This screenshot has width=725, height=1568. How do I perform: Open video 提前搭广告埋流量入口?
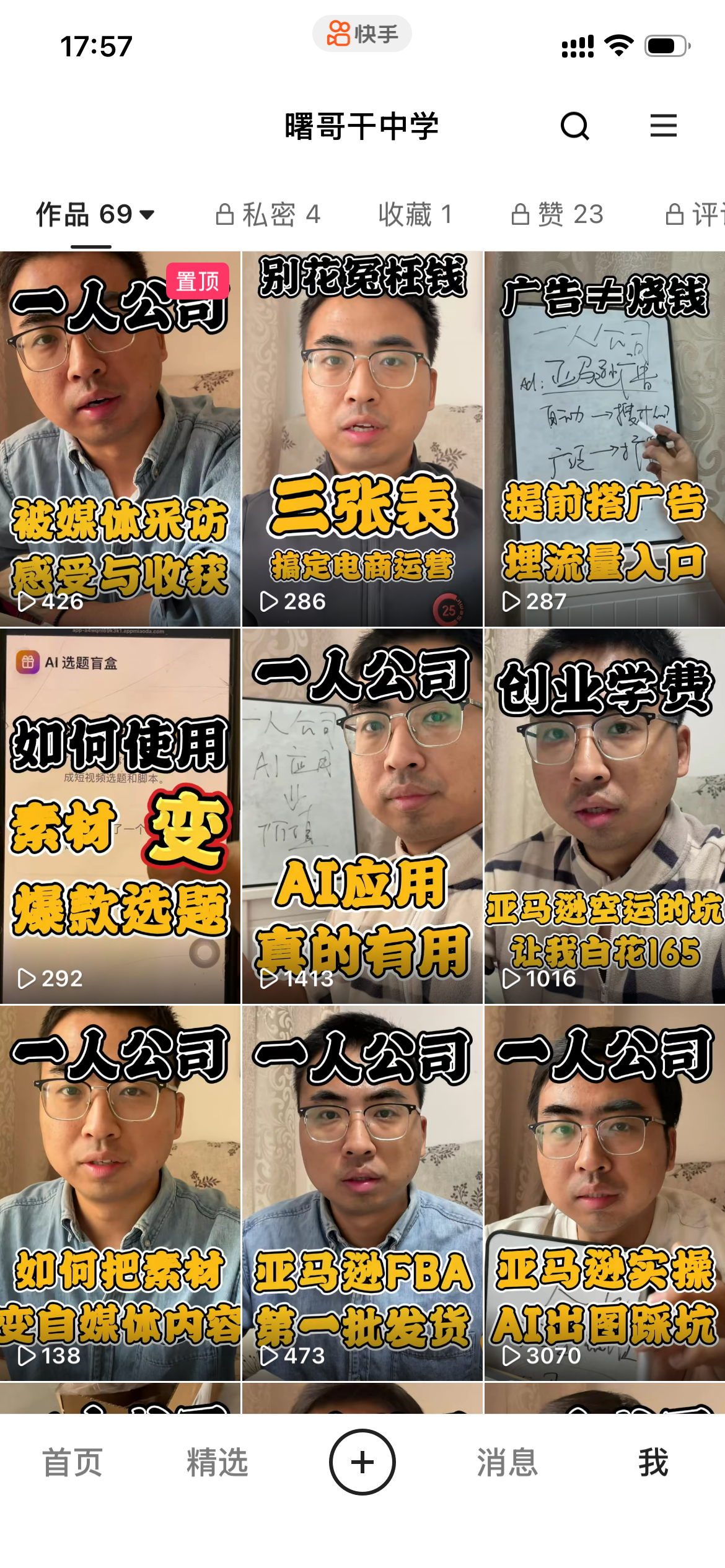pos(604,438)
